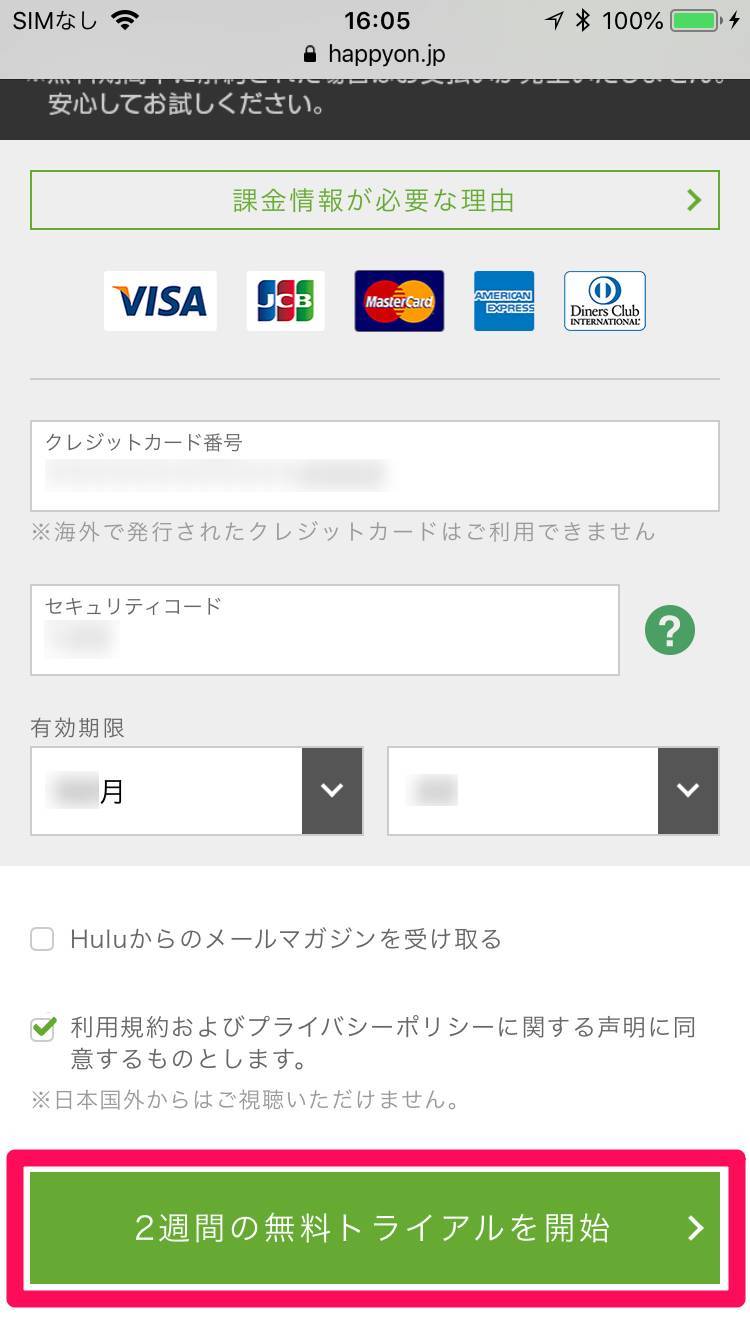
Task: Enable Huluからのメールマガジンを受け取る checkbox
Action: [42, 940]
